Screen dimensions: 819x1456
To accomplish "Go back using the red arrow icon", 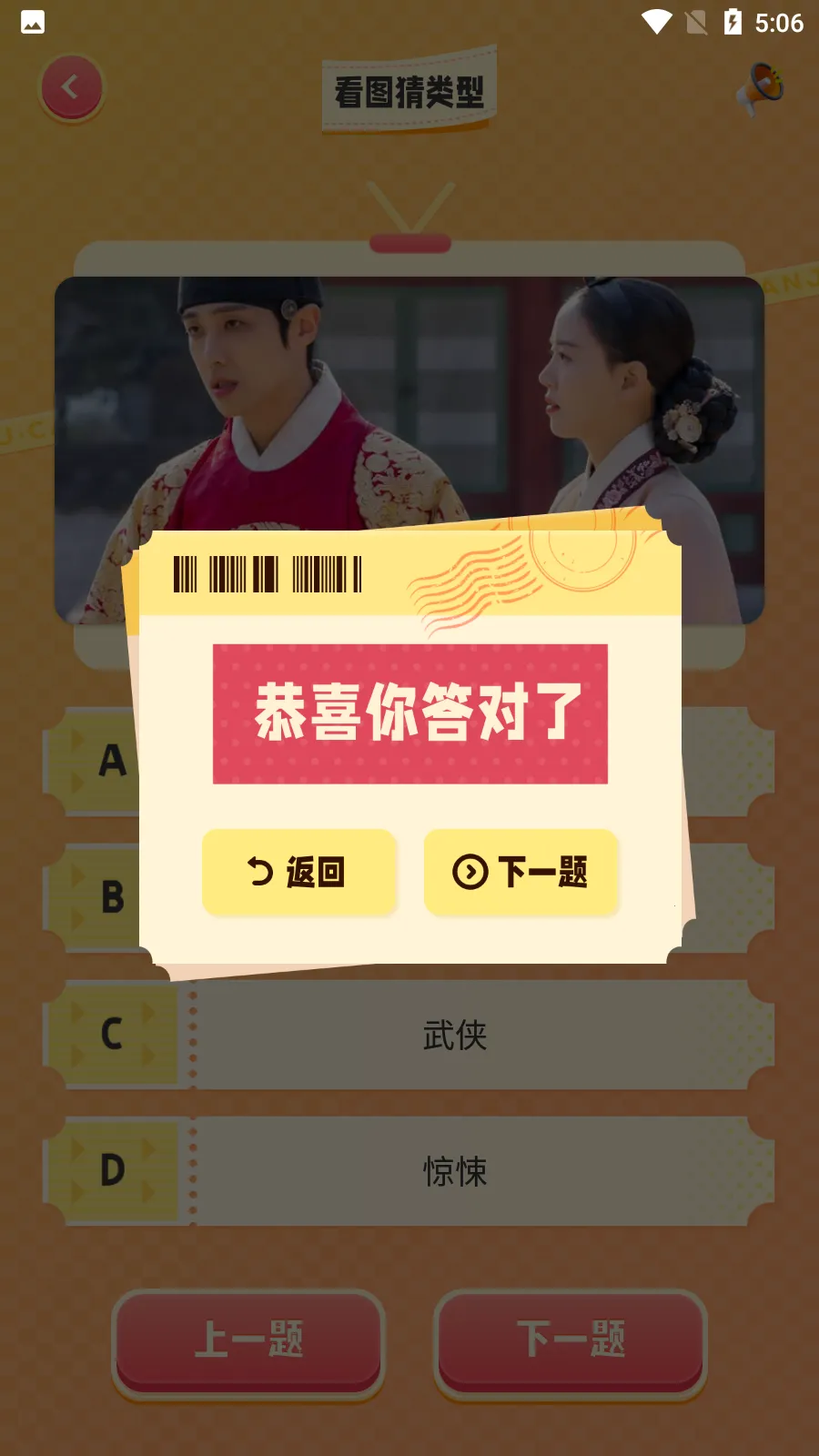I will pos(71,88).
